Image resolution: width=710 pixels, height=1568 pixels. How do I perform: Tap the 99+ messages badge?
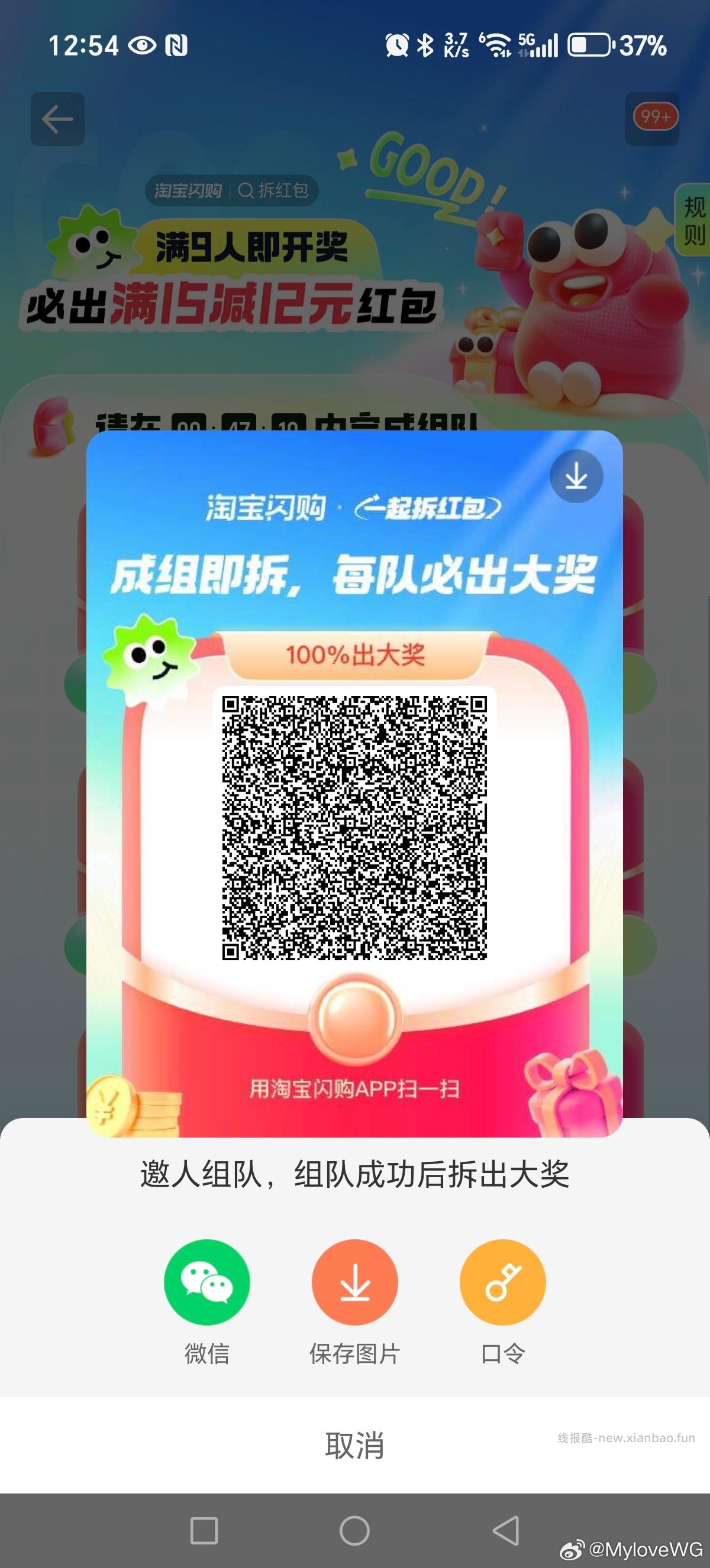click(x=655, y=118)
